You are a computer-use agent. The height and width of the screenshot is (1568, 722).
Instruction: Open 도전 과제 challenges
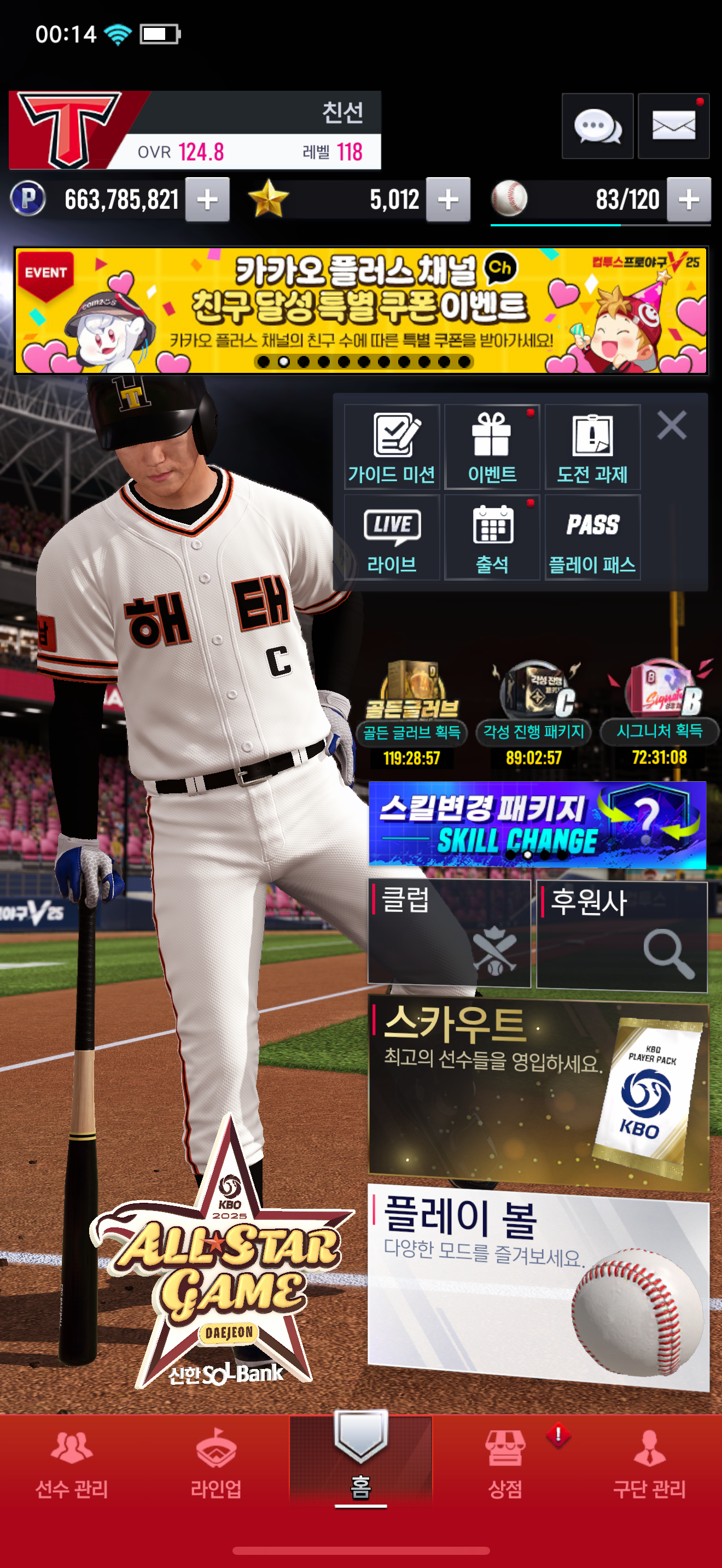point(592,447)
